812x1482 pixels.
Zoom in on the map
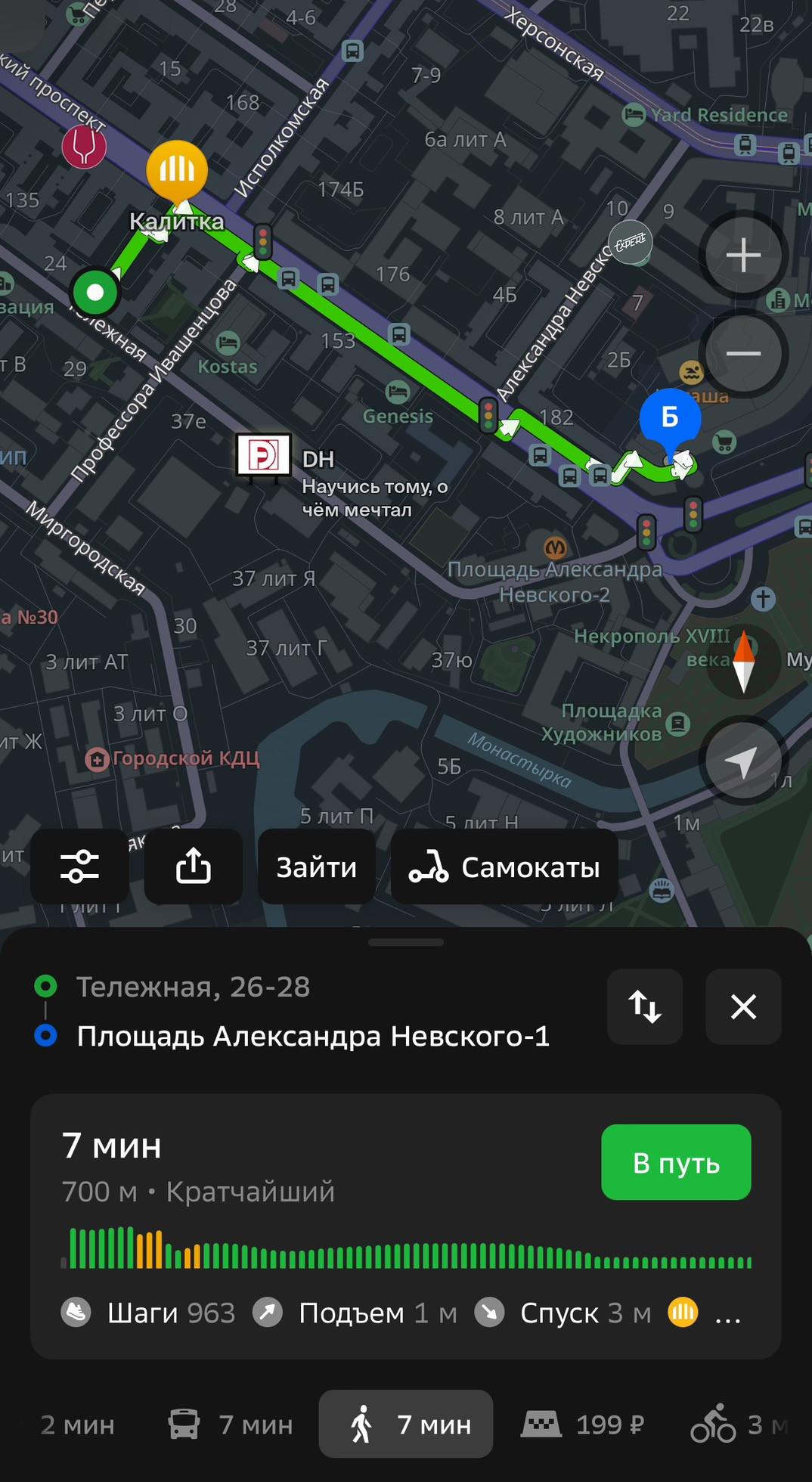pyautogui.click(x=743, y=255)
